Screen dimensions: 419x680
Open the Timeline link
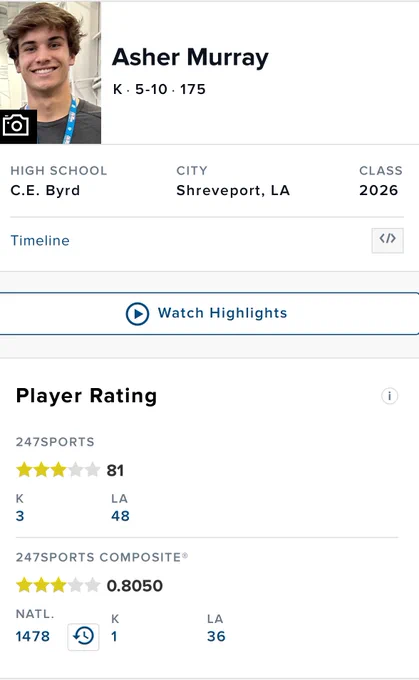(40, 240)
